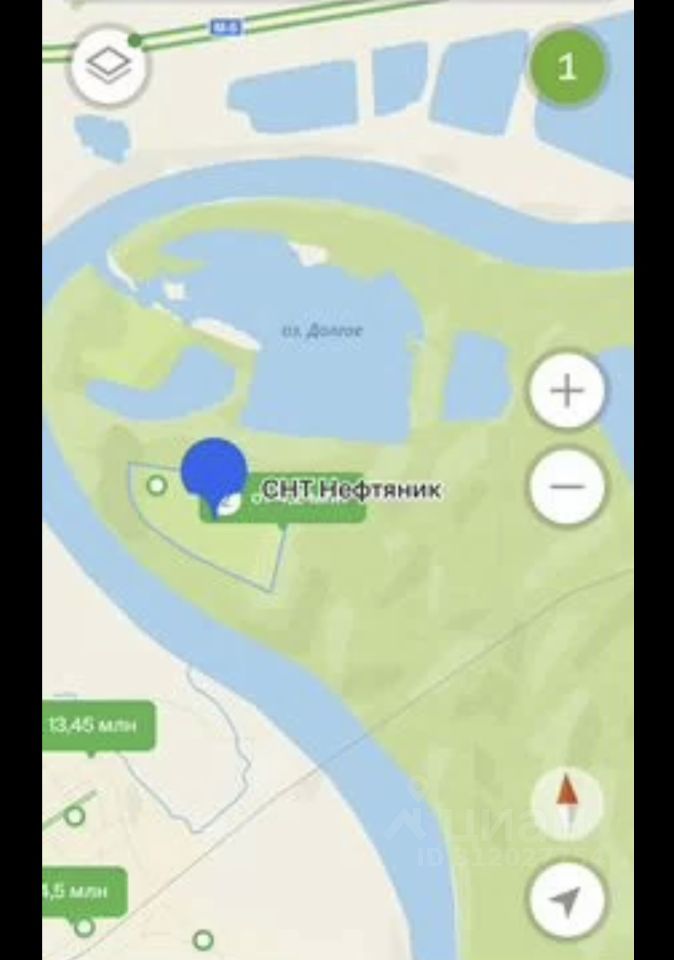This screenshot has height=960, width=674.
Task: Zoom out of the map
Action: click(x=567, y=487)
